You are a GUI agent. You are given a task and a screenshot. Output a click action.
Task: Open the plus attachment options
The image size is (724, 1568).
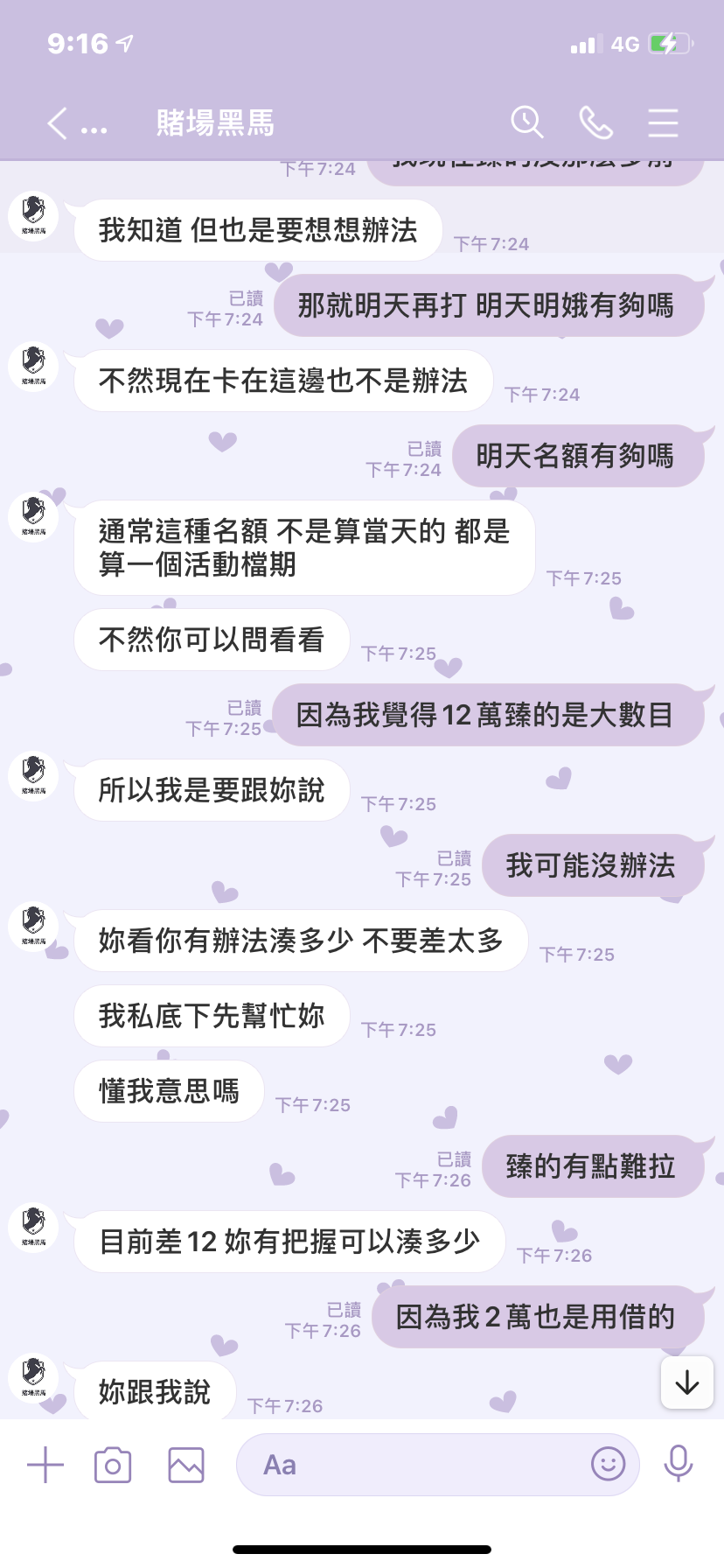click(x=45, y=1465)
